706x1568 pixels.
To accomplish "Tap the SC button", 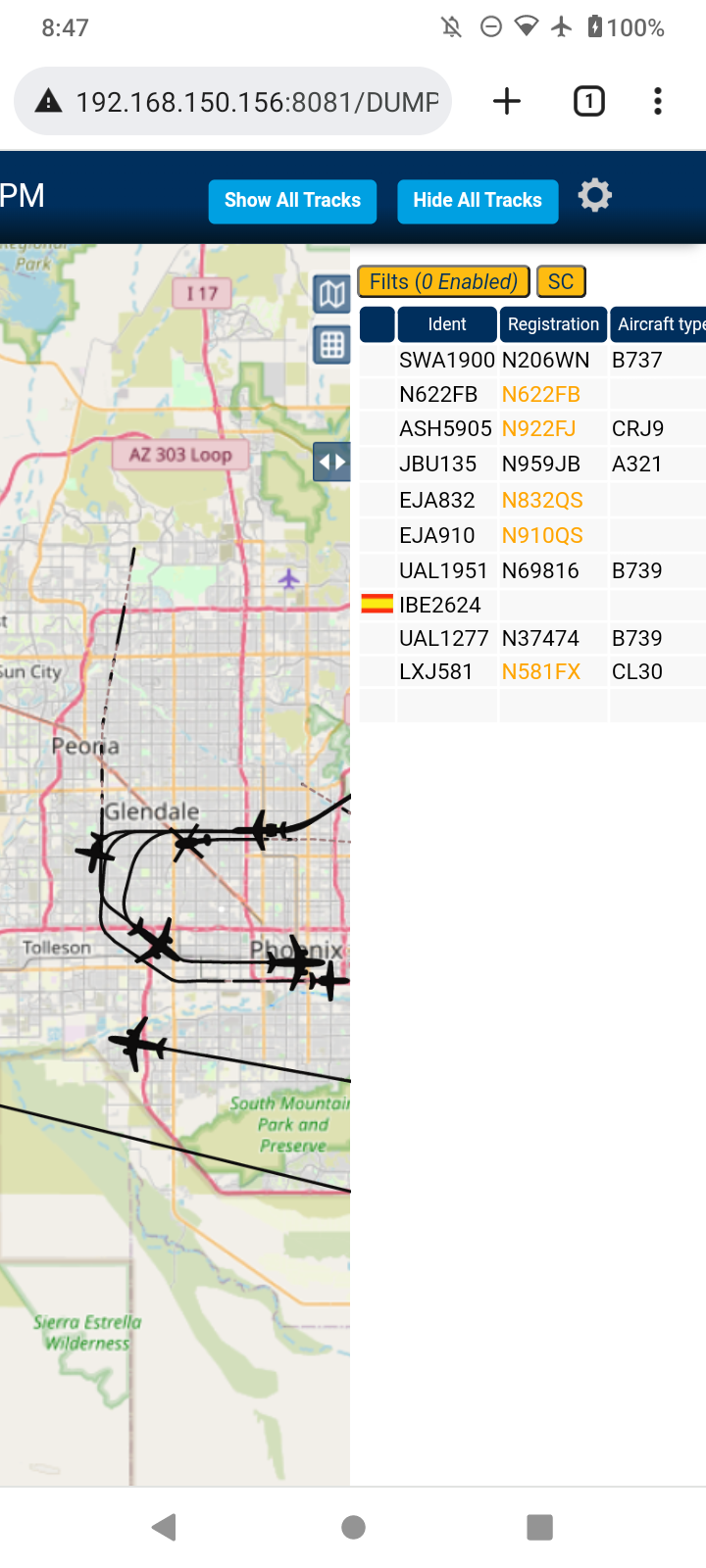I will coord(561,282).
